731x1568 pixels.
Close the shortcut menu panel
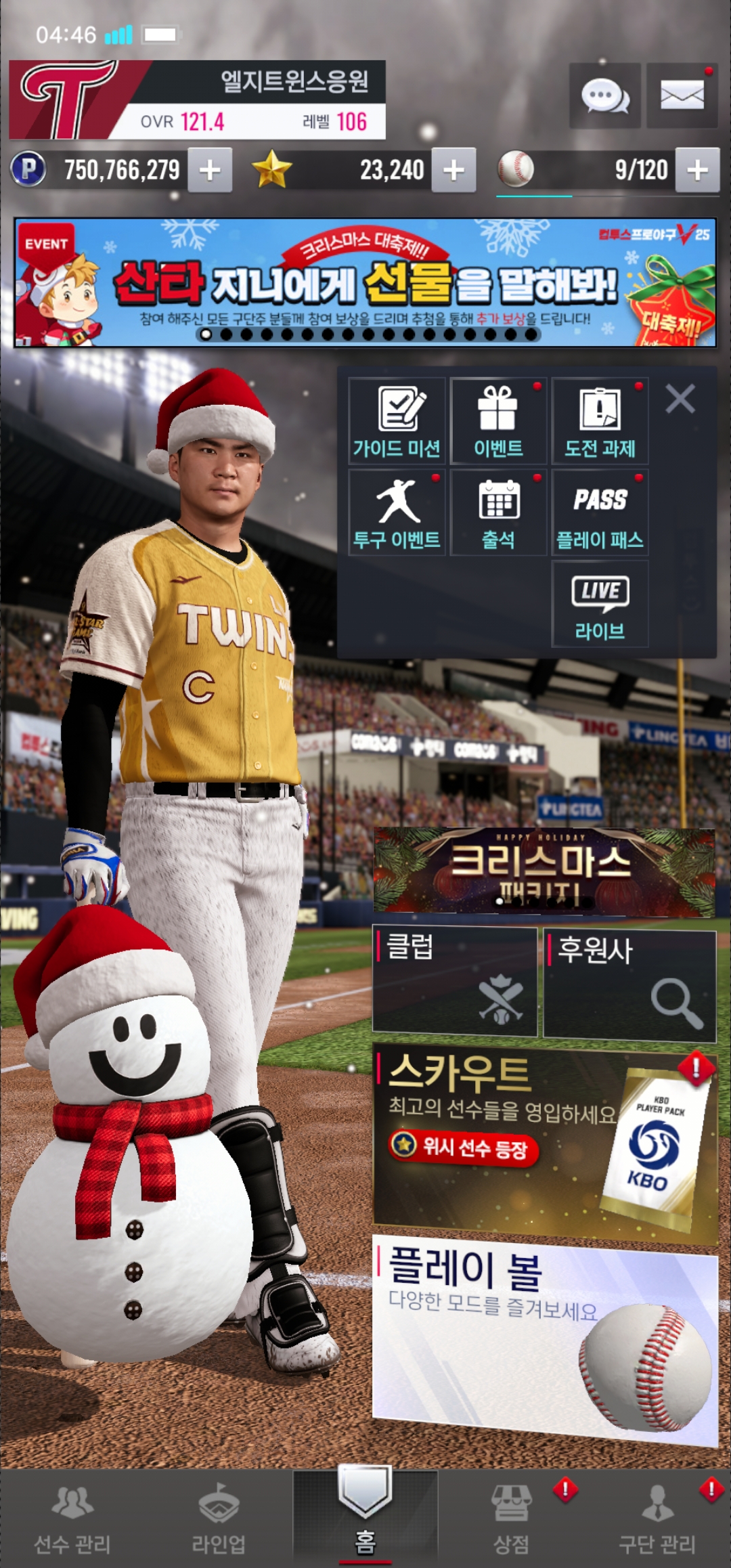(x=680, y=399)
